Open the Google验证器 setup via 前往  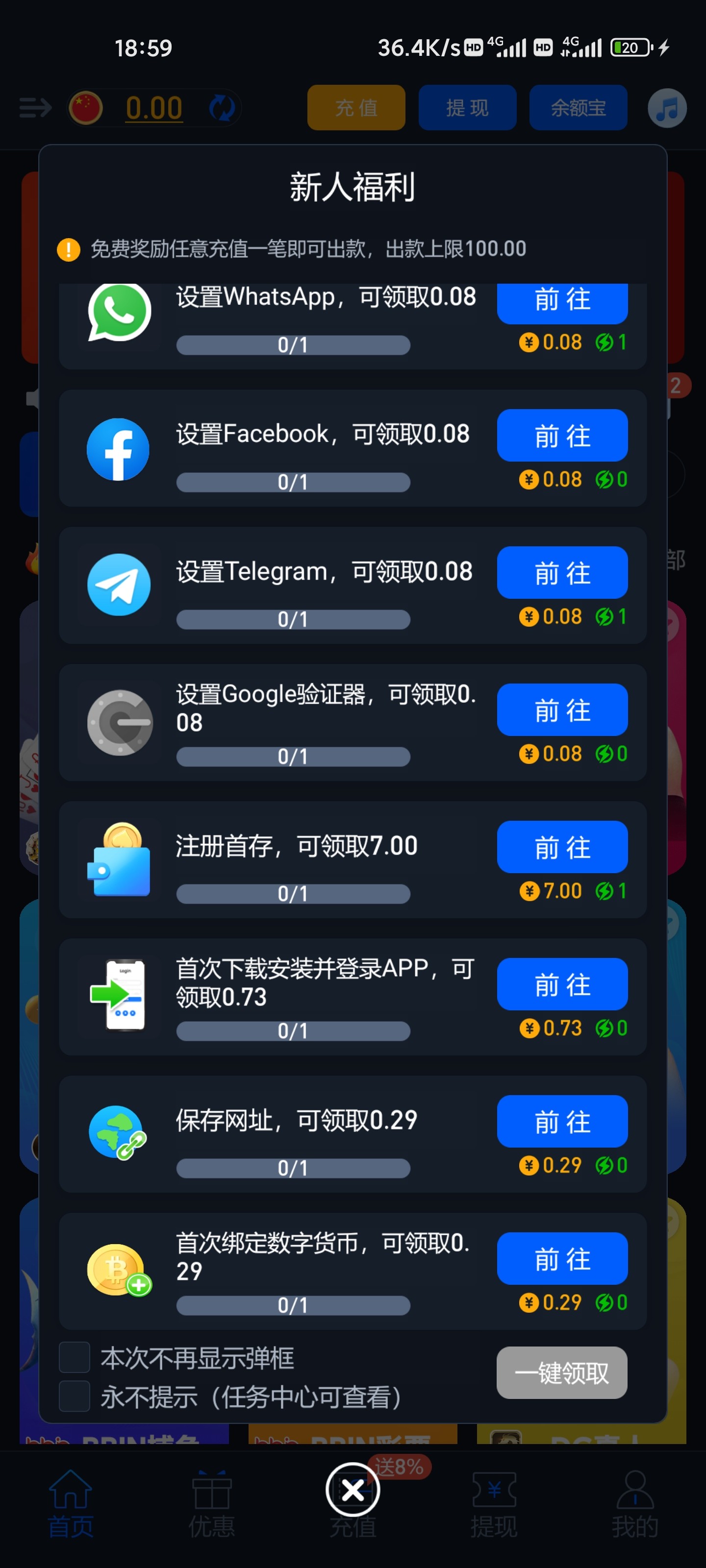click(562, 710)
